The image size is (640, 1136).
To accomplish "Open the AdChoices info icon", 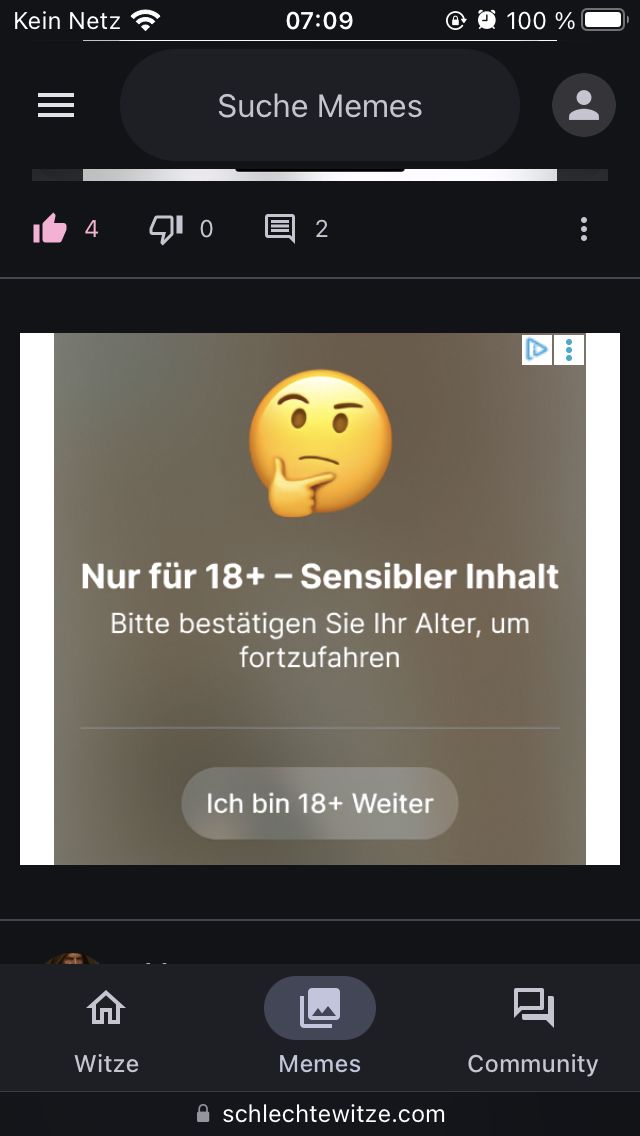I will click(x=537, y=349).
